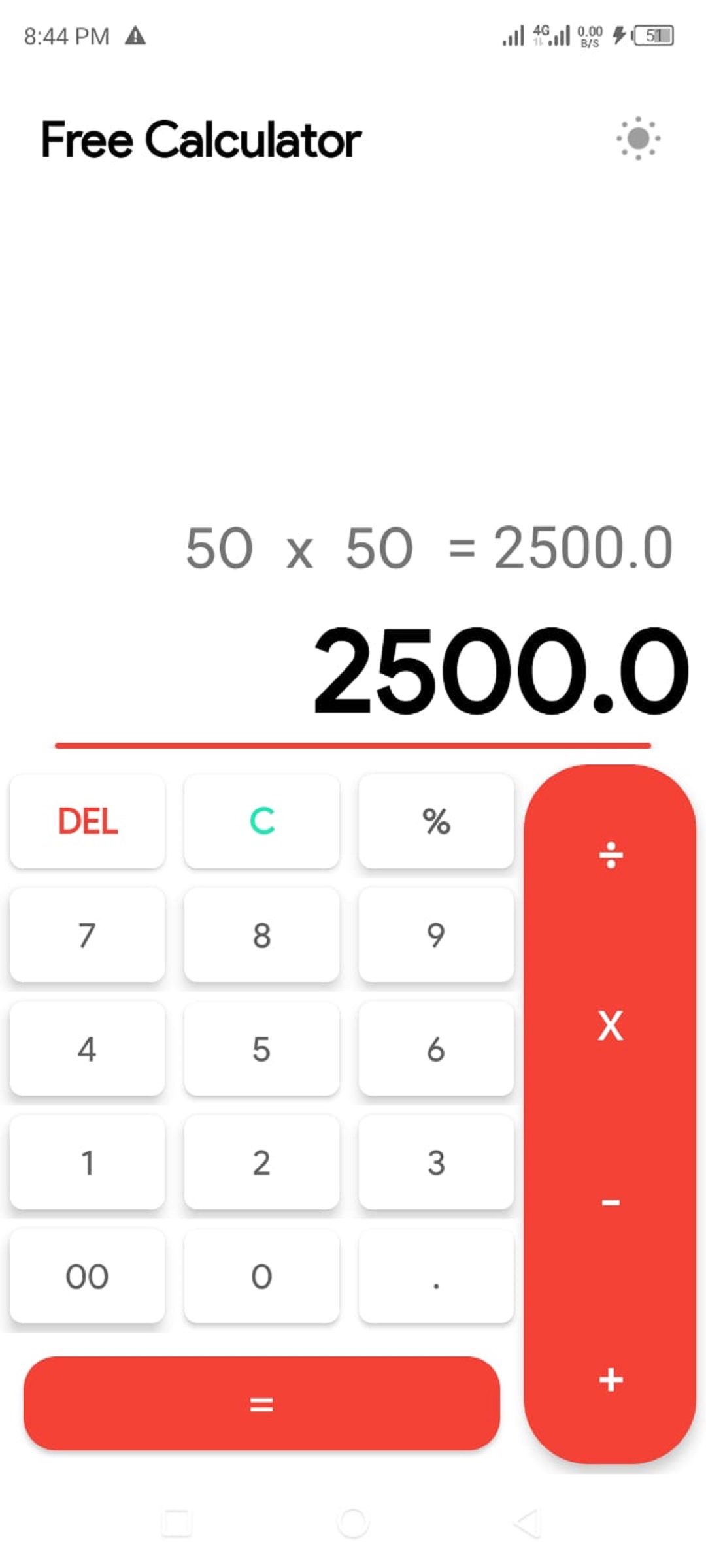Toggle the light/dark theme sun icon
706x1568 pixels.
tap(638, 139)
